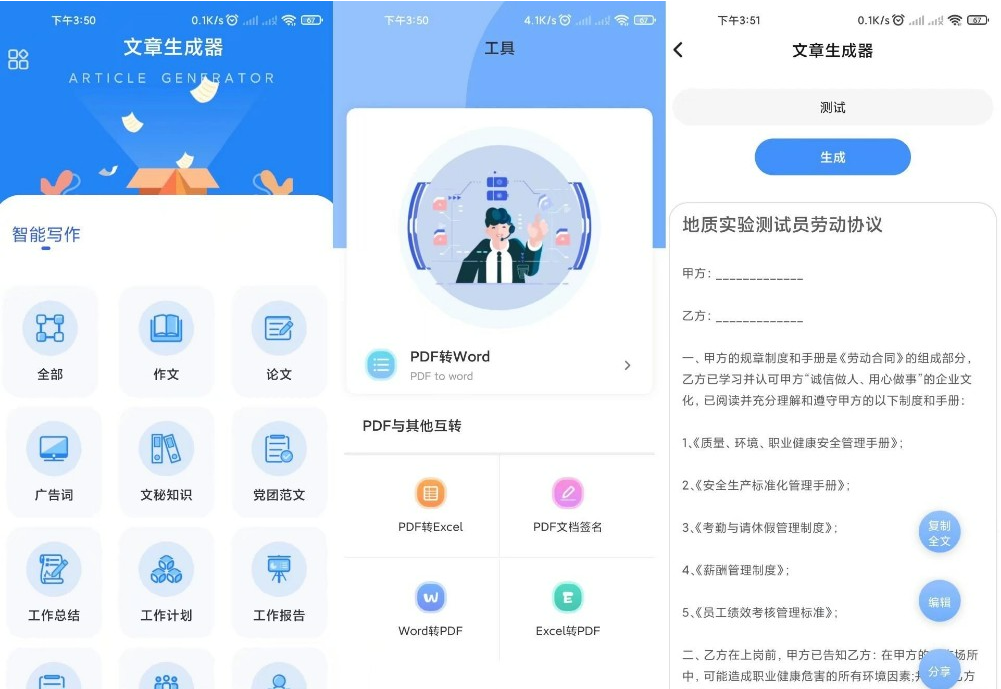
Task: Select the 作文 writing category
Action: click(166, 340)
